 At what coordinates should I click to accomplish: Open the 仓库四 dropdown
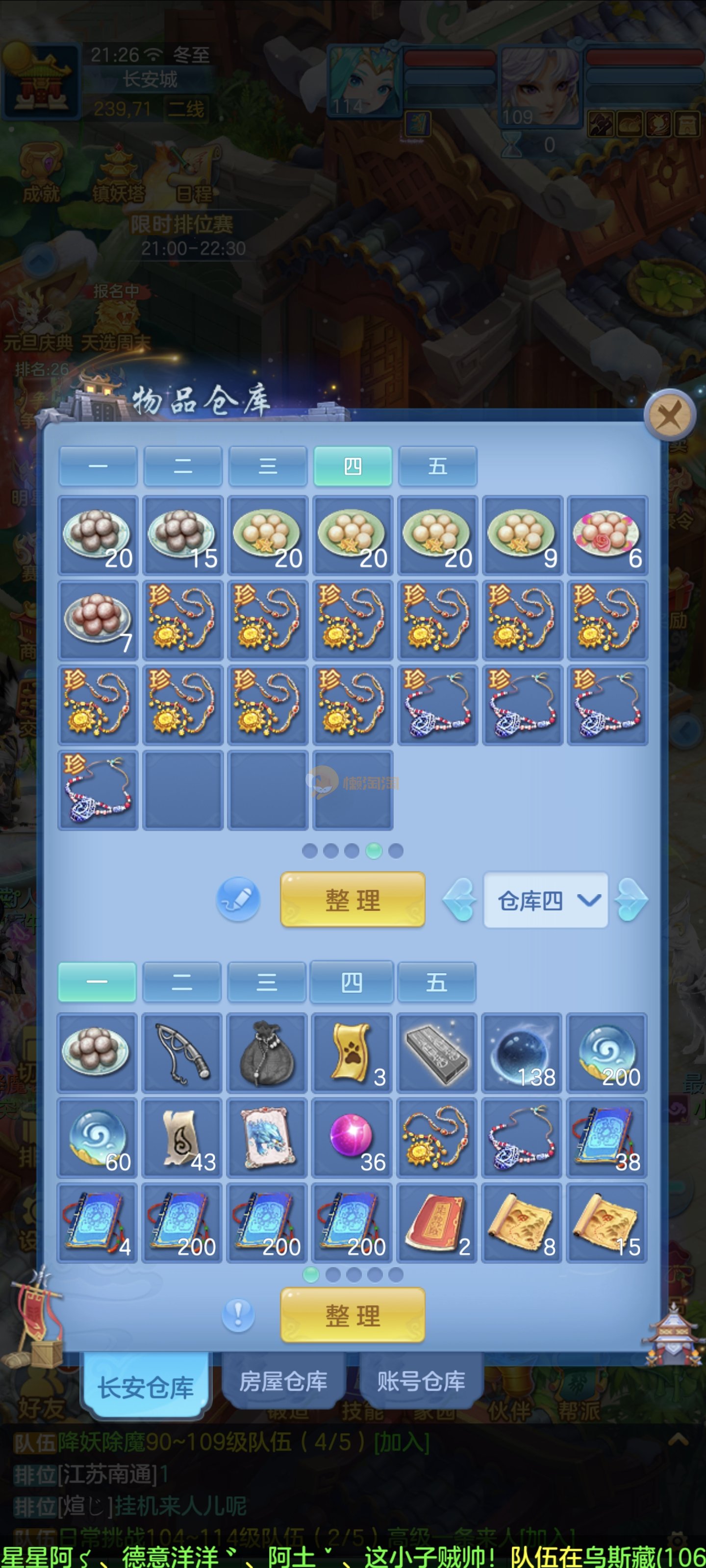pyautogui.click(x=545, y=900)
